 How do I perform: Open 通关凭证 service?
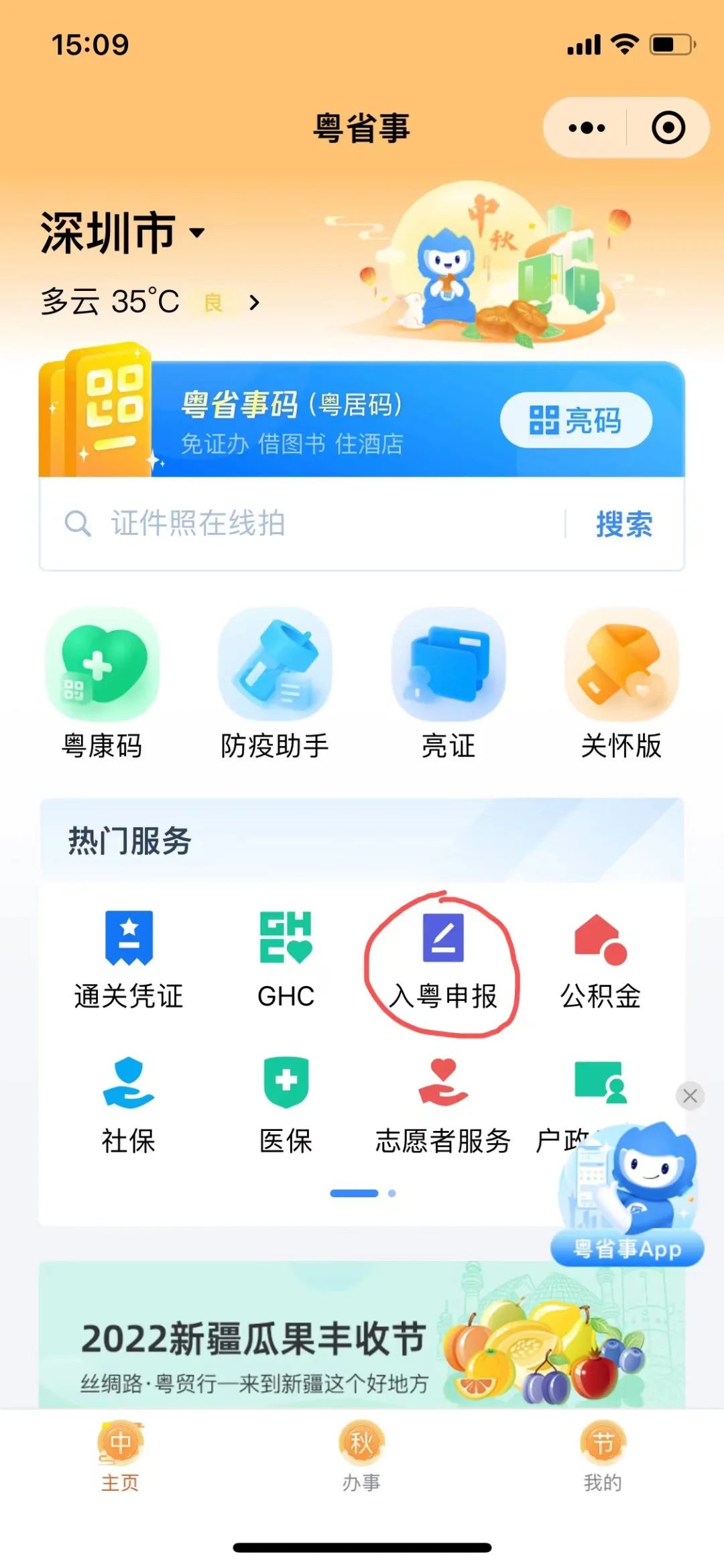point(129,960)
